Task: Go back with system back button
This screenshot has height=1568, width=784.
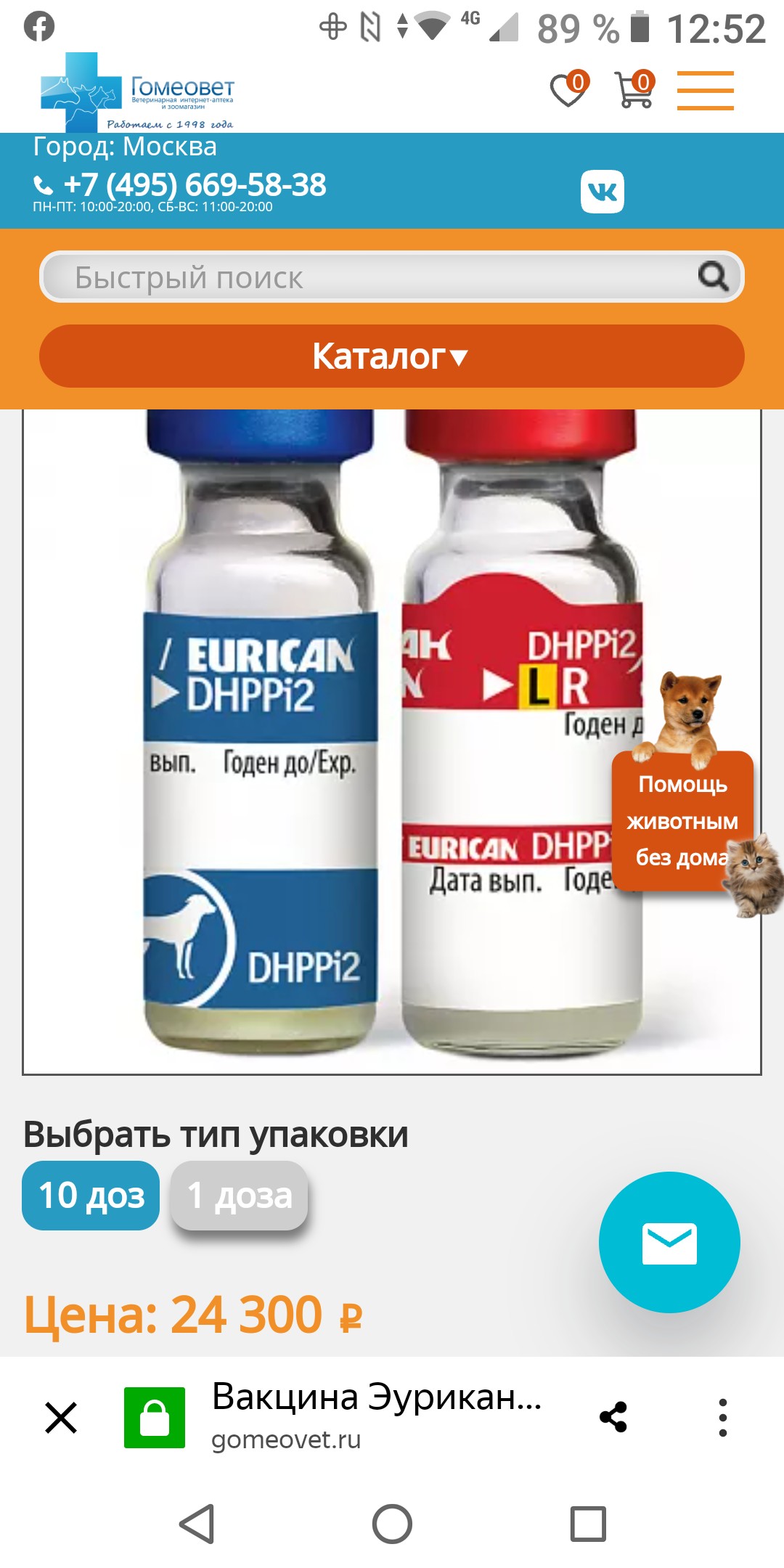Action: (197, 1524)
